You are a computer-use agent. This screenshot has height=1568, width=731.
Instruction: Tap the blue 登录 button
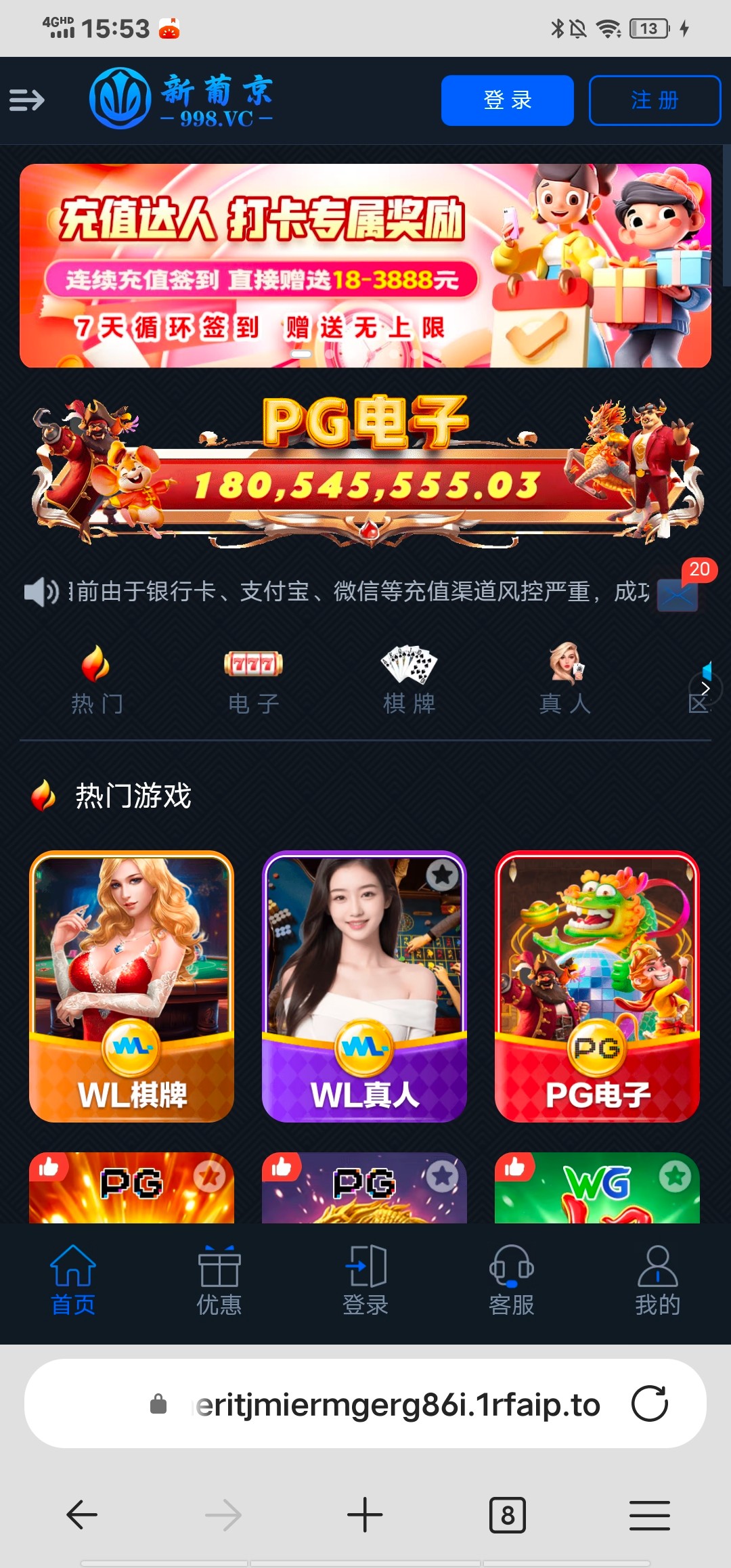507,100
